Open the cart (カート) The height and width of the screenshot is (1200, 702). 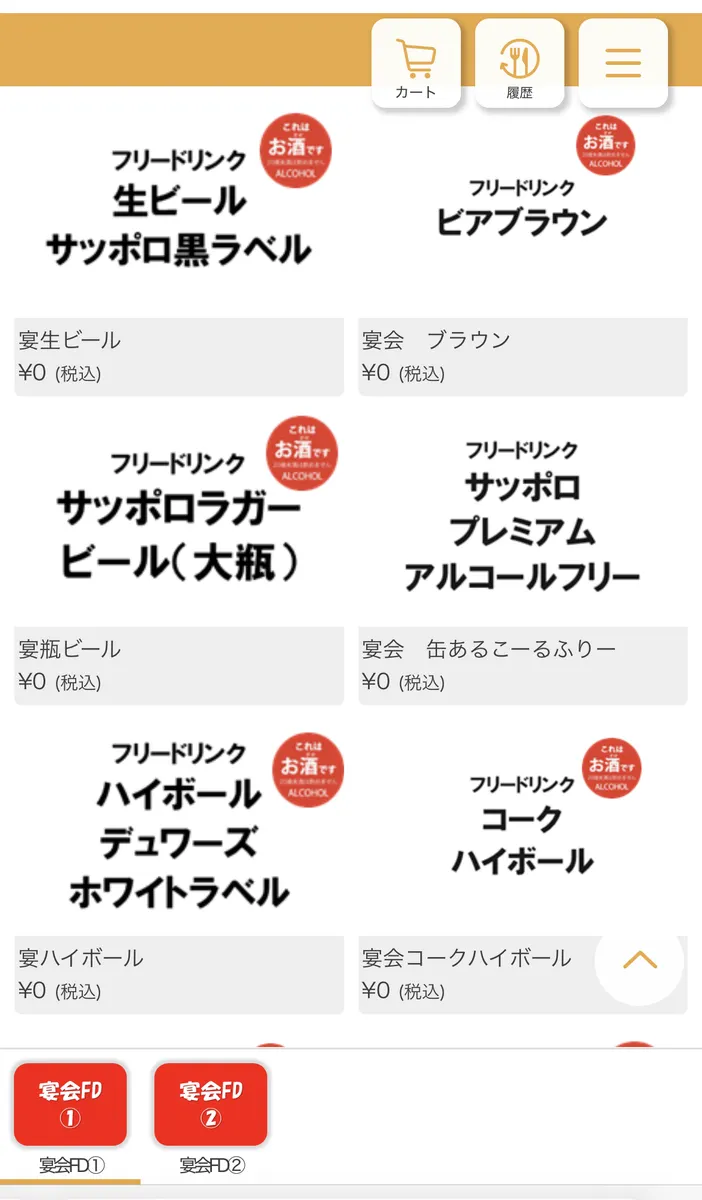(415, 63)
